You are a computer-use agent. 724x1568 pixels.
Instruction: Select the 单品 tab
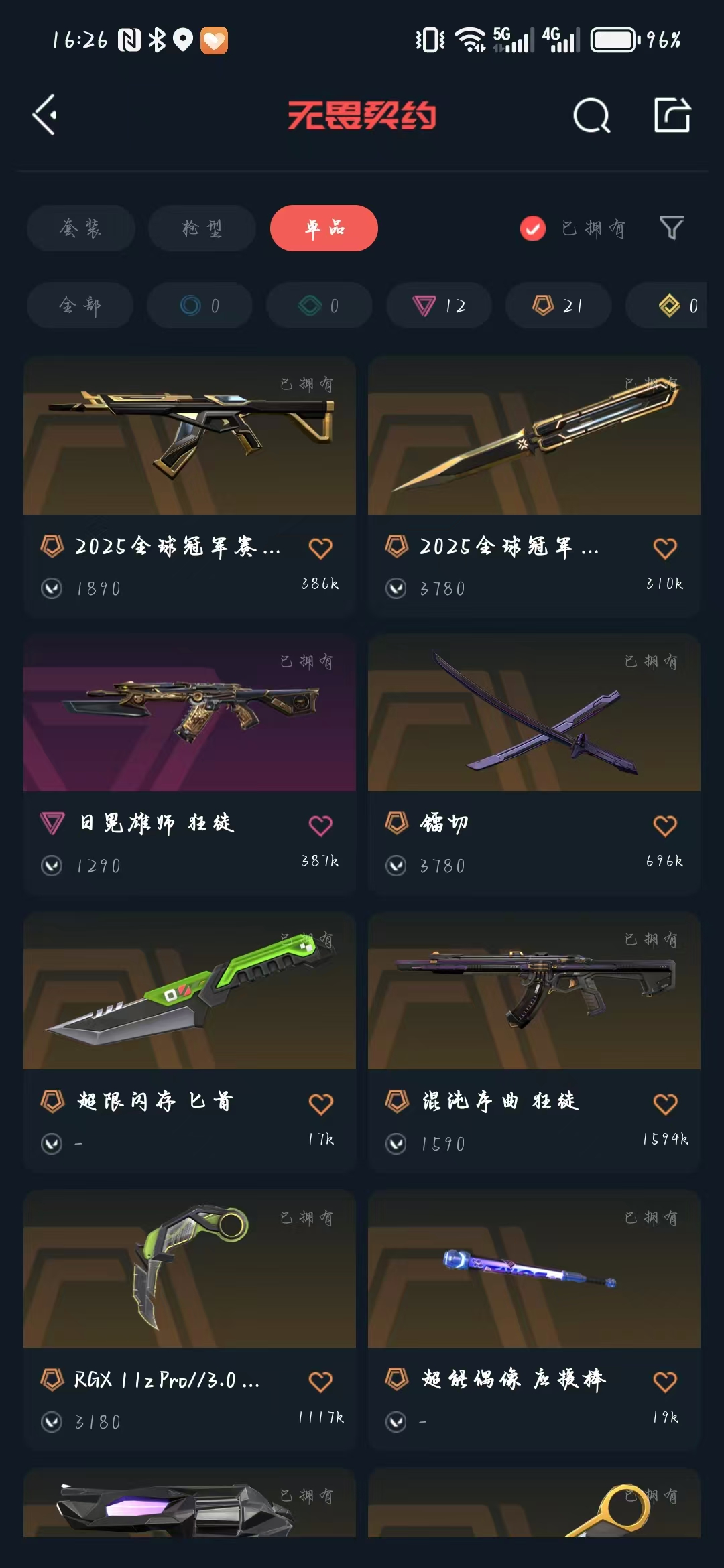coord(324,228)
